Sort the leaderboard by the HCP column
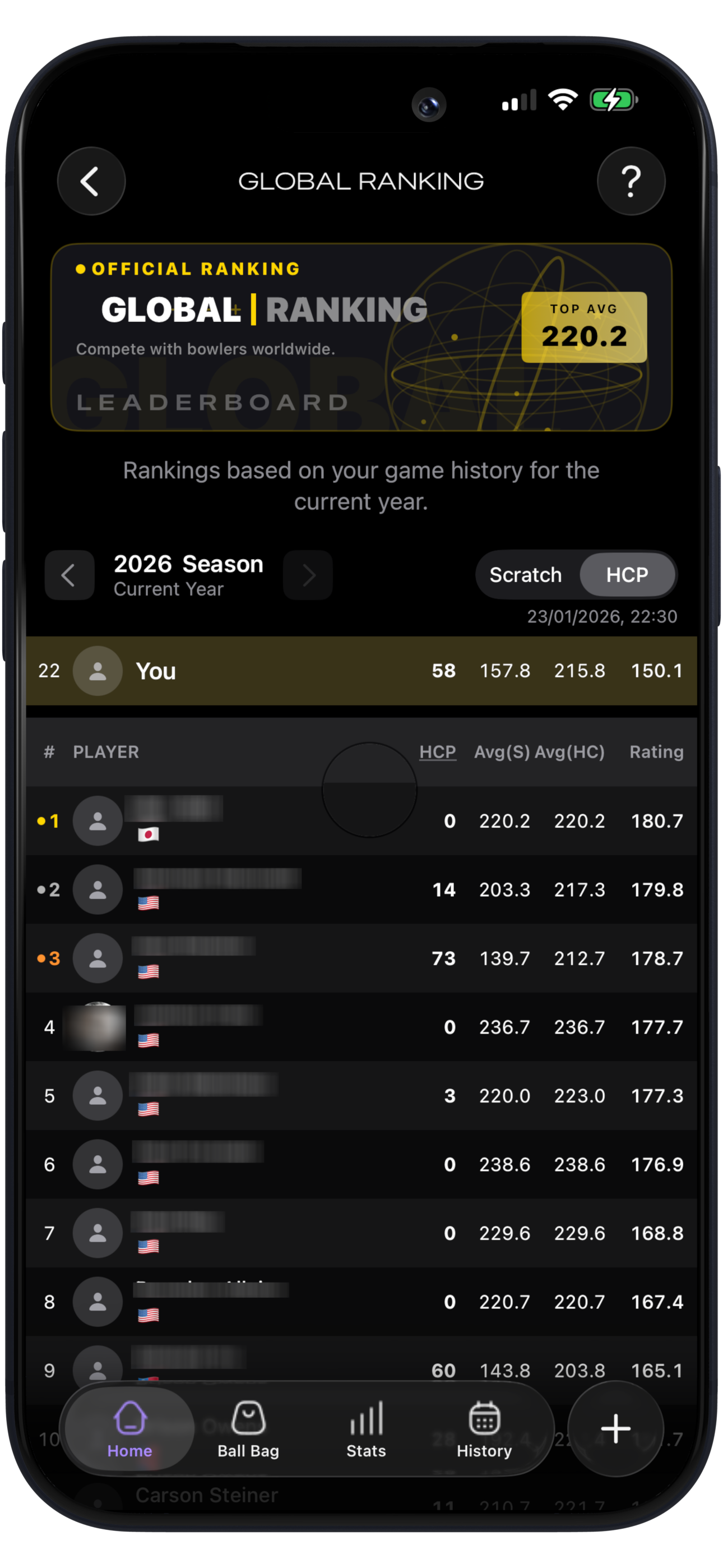Image resolution: width=723 pixels, height=1568 pixels. 438,751
